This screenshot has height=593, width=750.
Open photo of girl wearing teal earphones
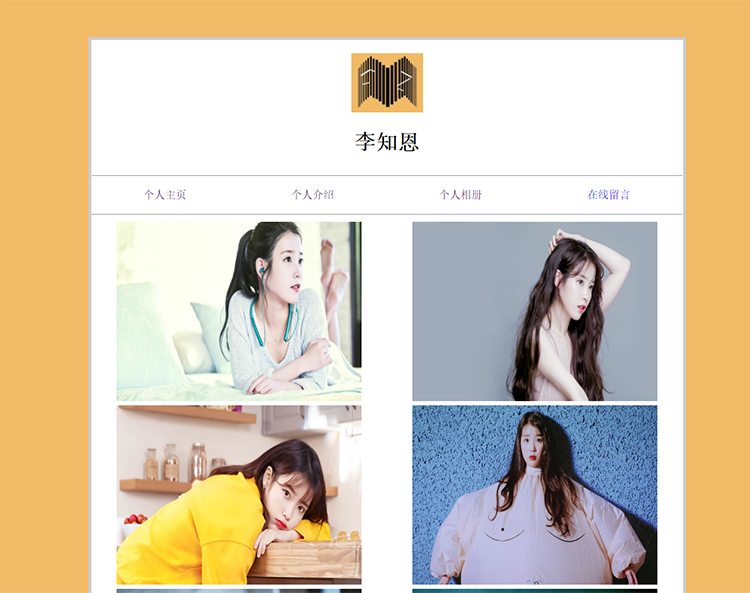(x=239, y=311)
